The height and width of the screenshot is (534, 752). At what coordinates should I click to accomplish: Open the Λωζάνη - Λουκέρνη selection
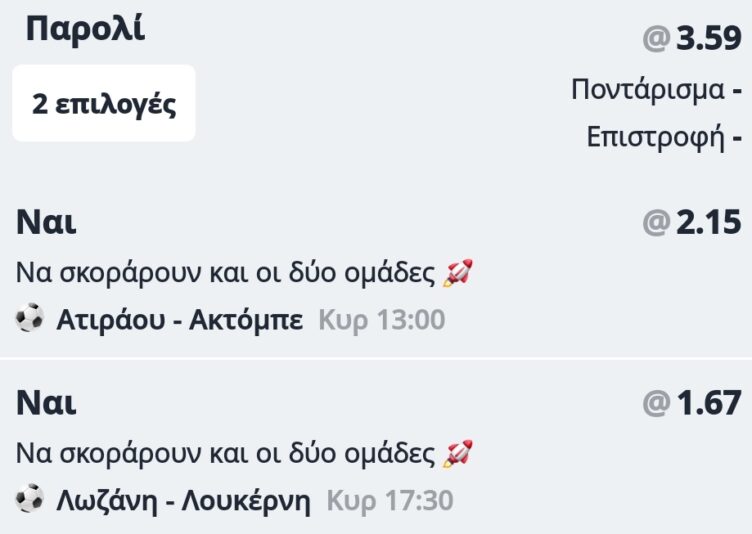point(184,500)
